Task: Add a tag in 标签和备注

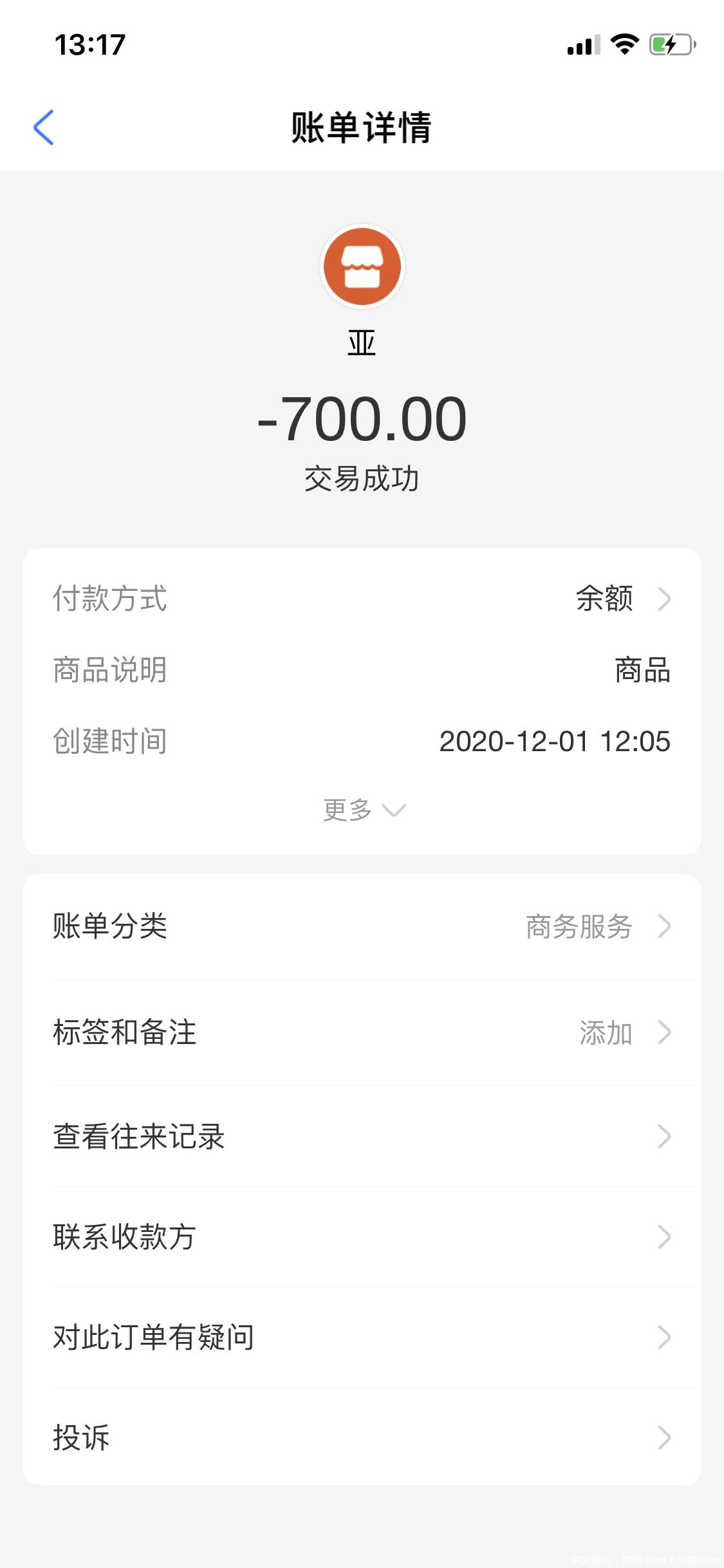Action: tap(362, 1032)
